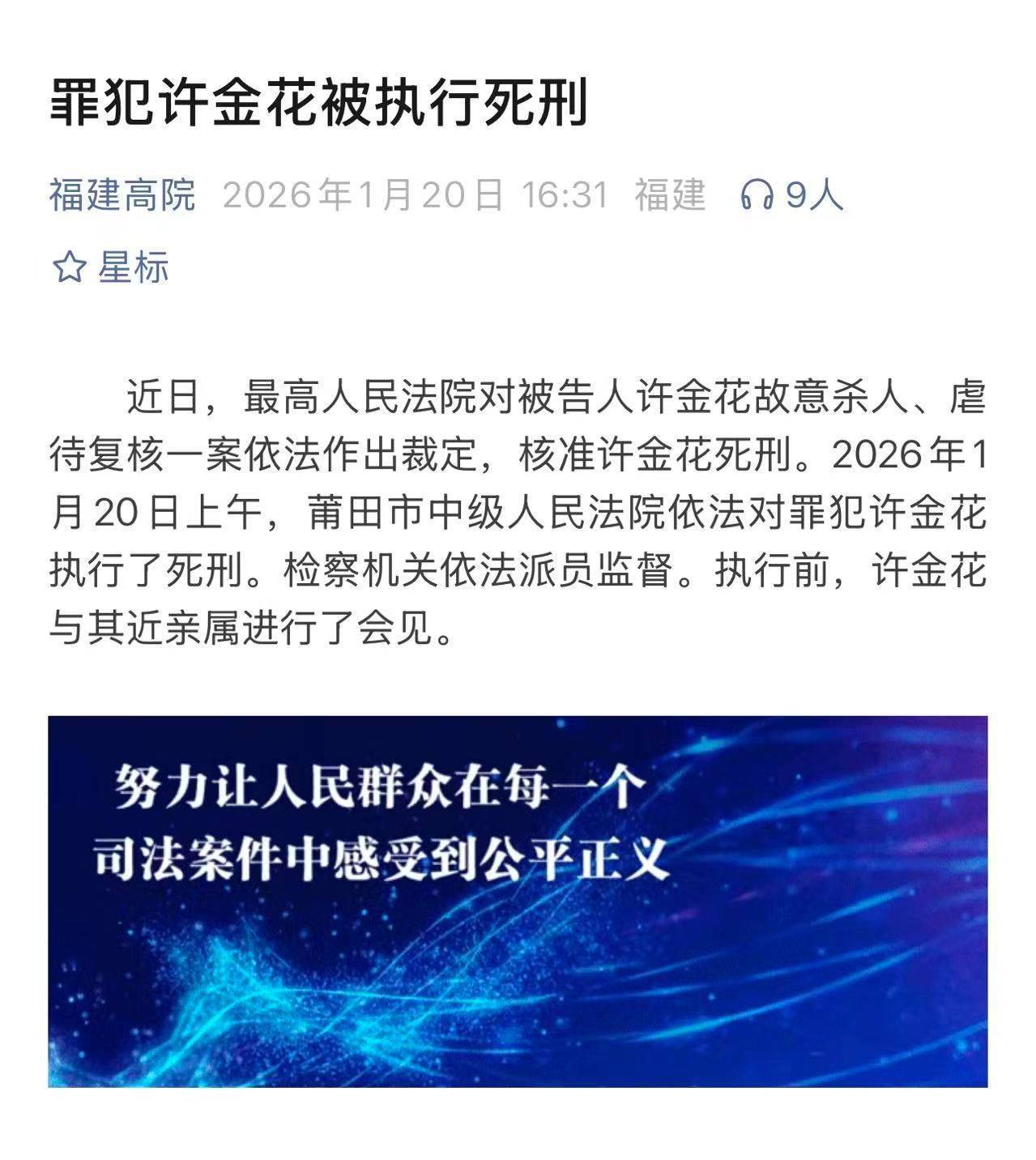1036x1160 pixels.
Task: Open the 福建高院 account page
Action: [122, 195]
